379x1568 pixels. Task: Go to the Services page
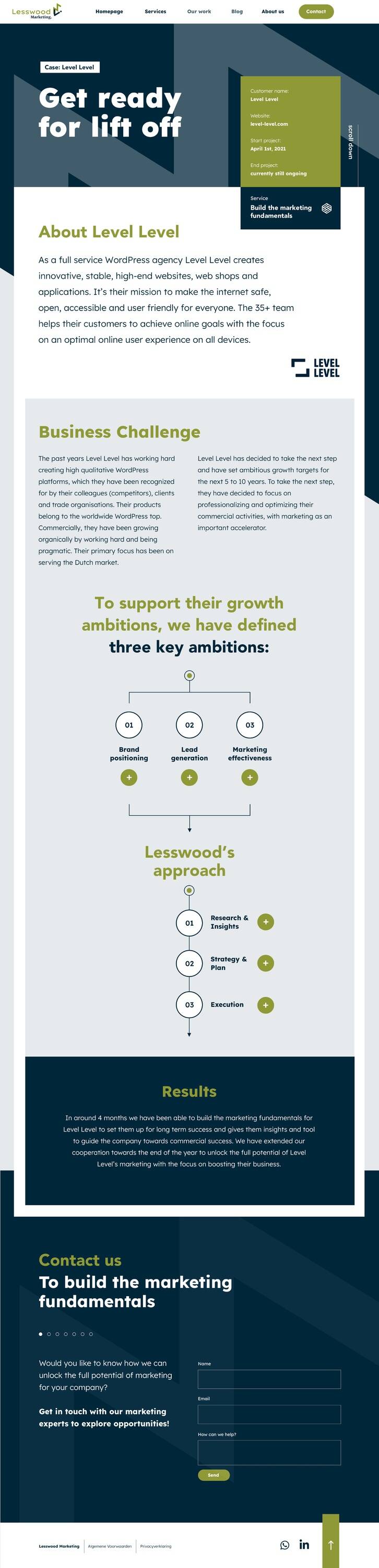tap(155, 11)
